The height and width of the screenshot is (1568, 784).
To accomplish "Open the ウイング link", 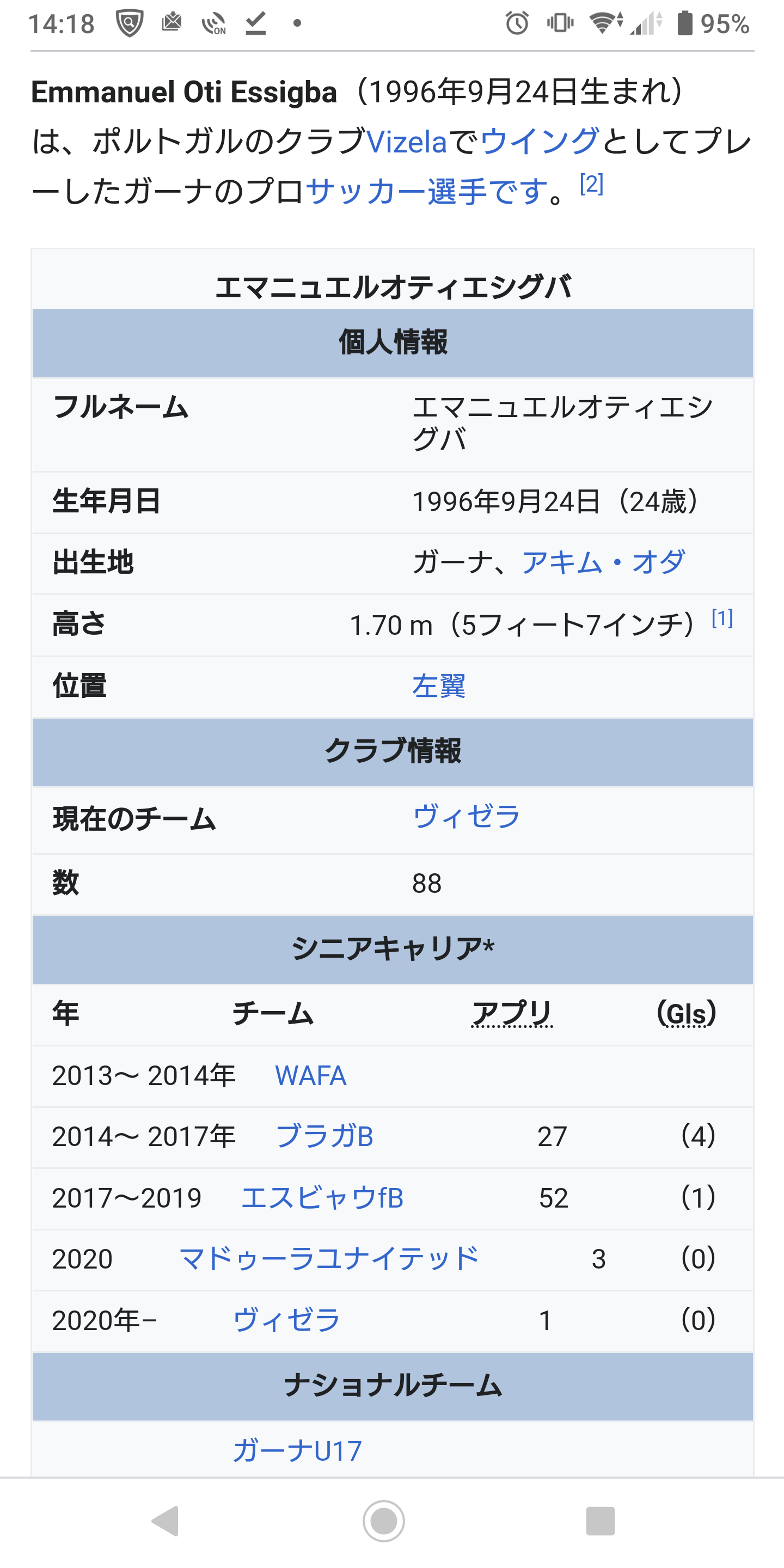I will (x=540, y=140).
